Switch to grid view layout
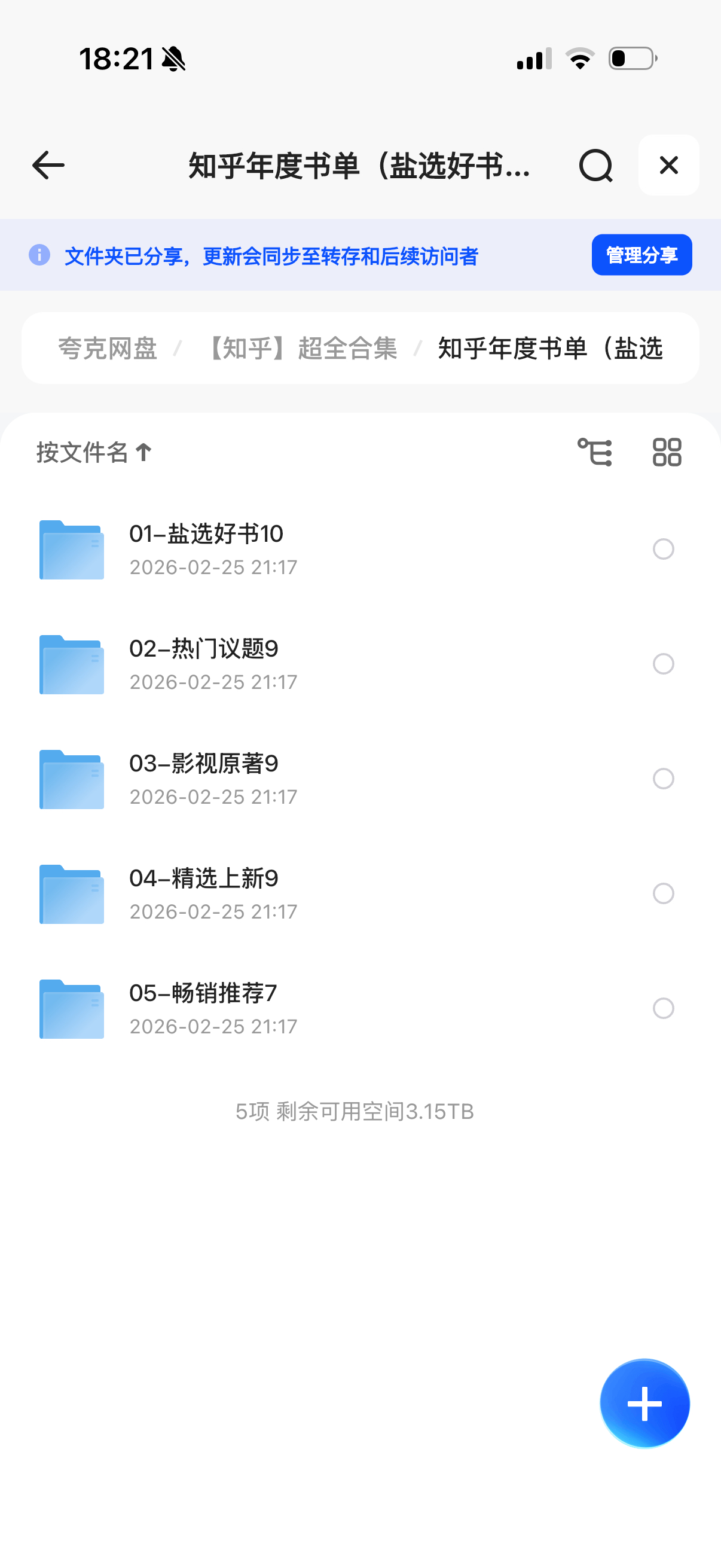Screen dimensions: 721x1568 click(x=667, y=452)
